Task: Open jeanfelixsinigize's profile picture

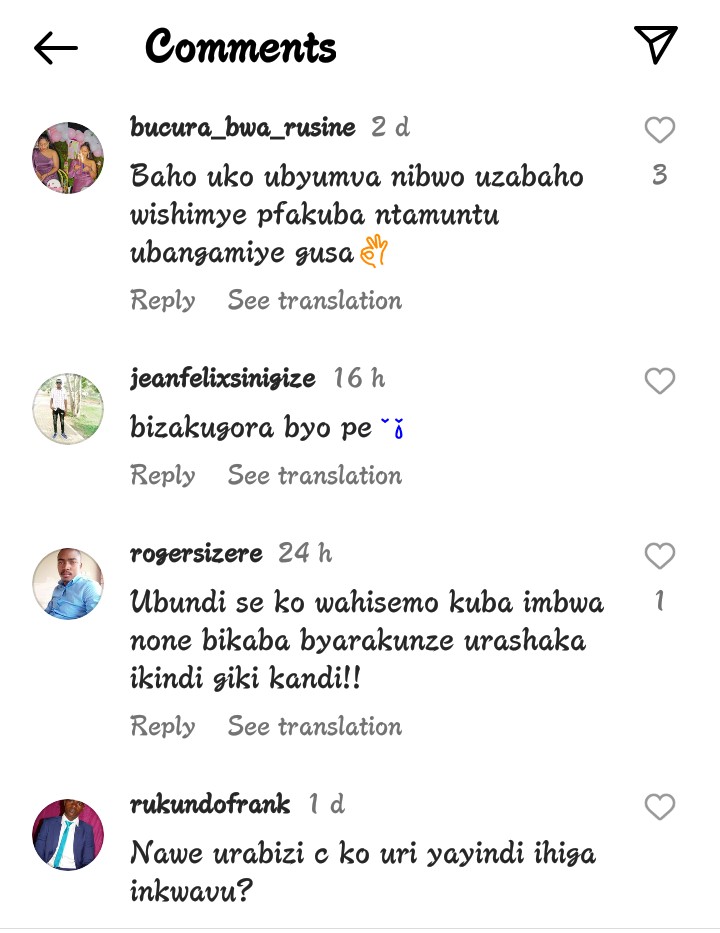Action: pos(68,408)
